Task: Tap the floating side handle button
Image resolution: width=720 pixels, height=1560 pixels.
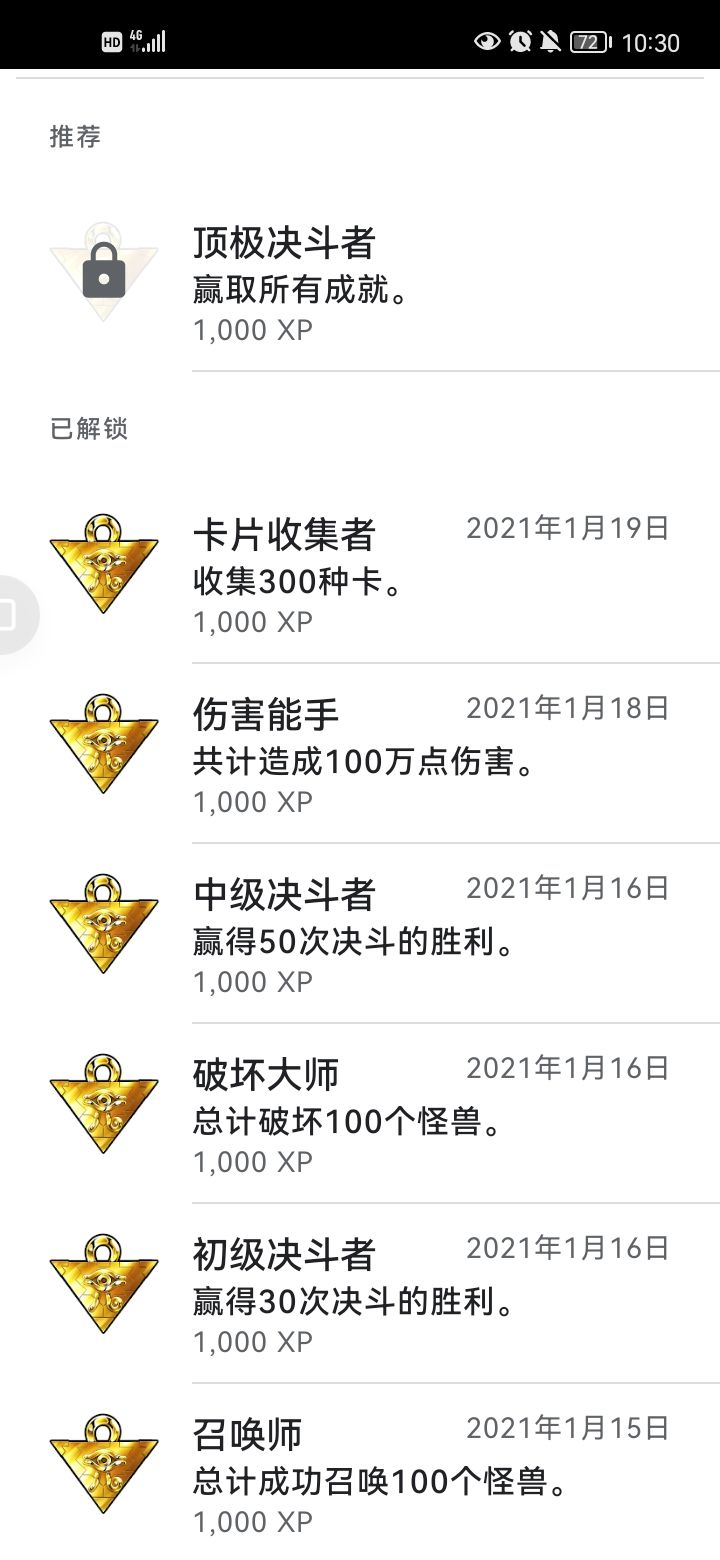Action: point(15,615)
